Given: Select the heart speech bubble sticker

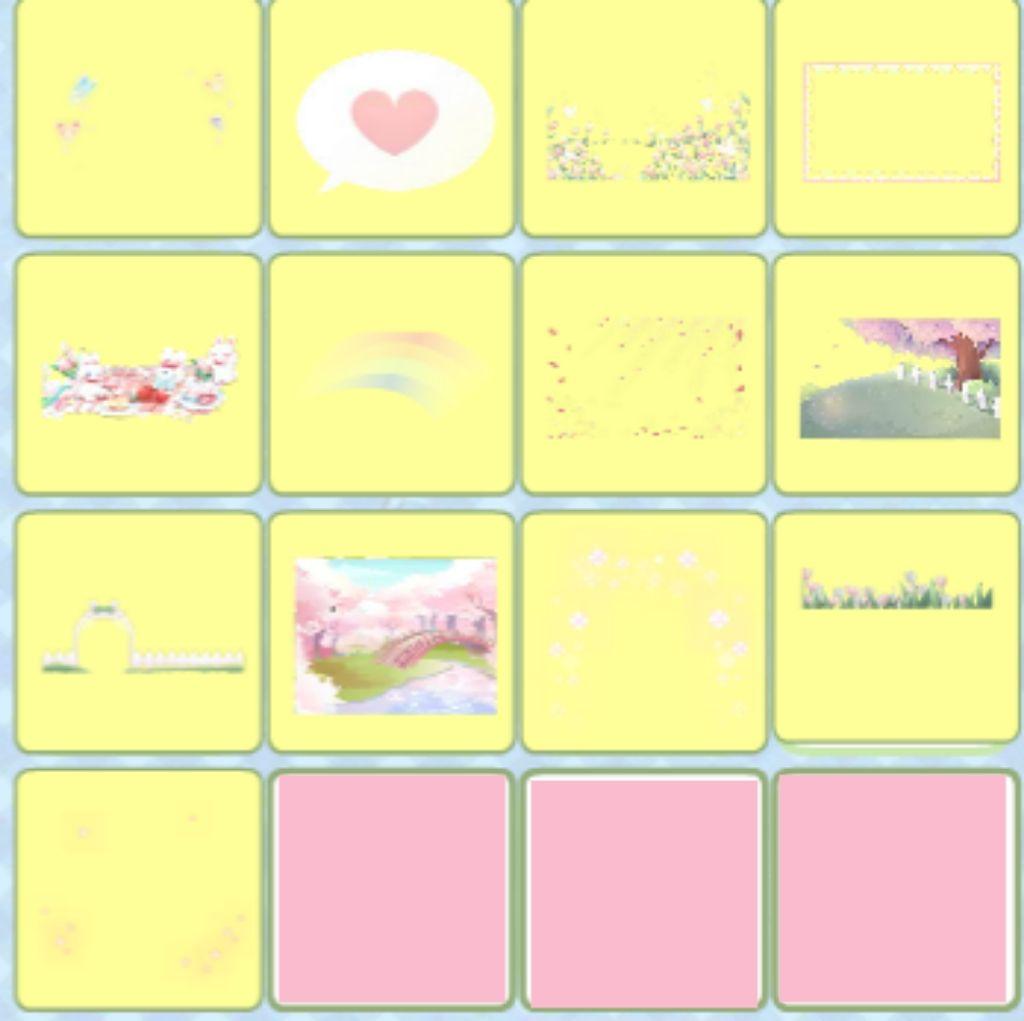Looking at the screenshot, I should coord(392,118).
